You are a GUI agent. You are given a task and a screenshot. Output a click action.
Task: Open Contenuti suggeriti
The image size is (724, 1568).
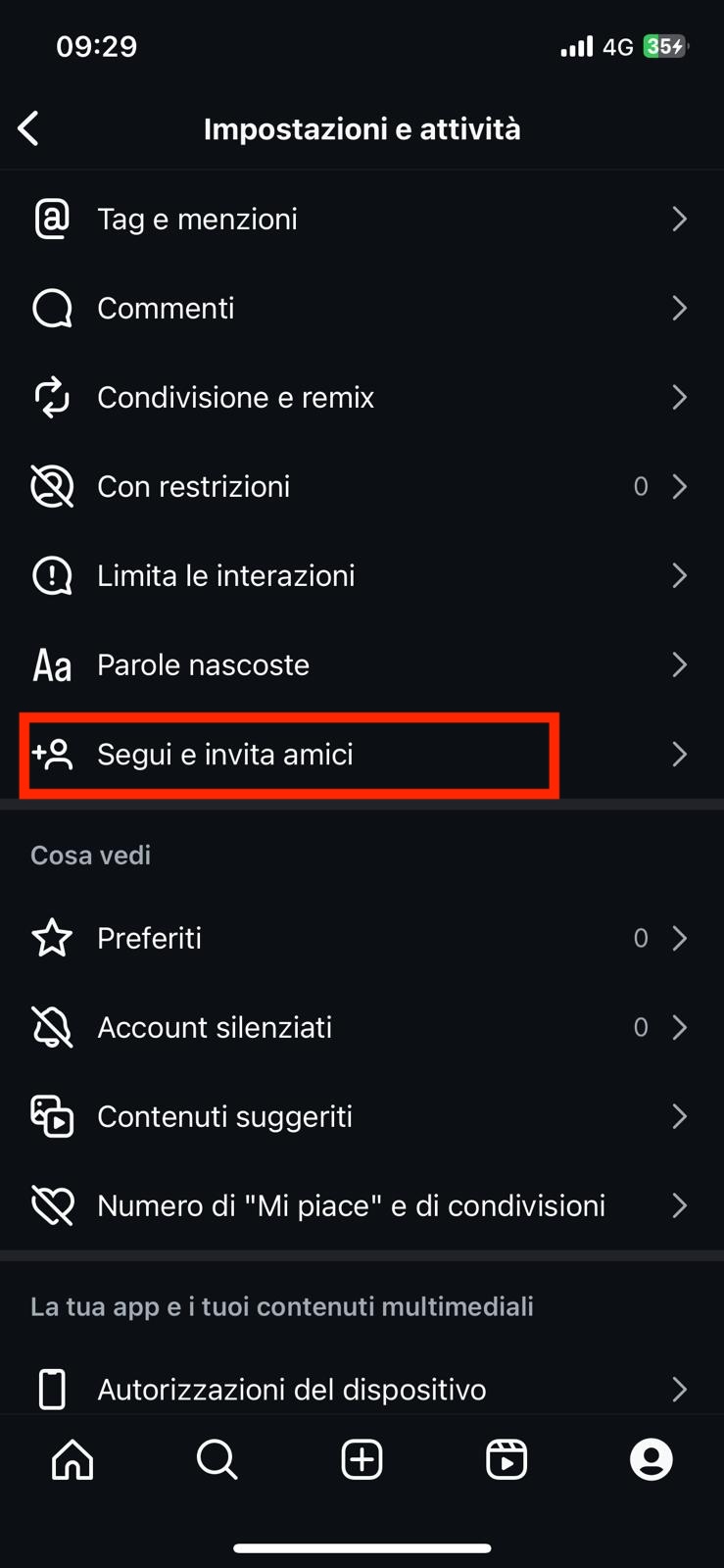[362, 1116]
